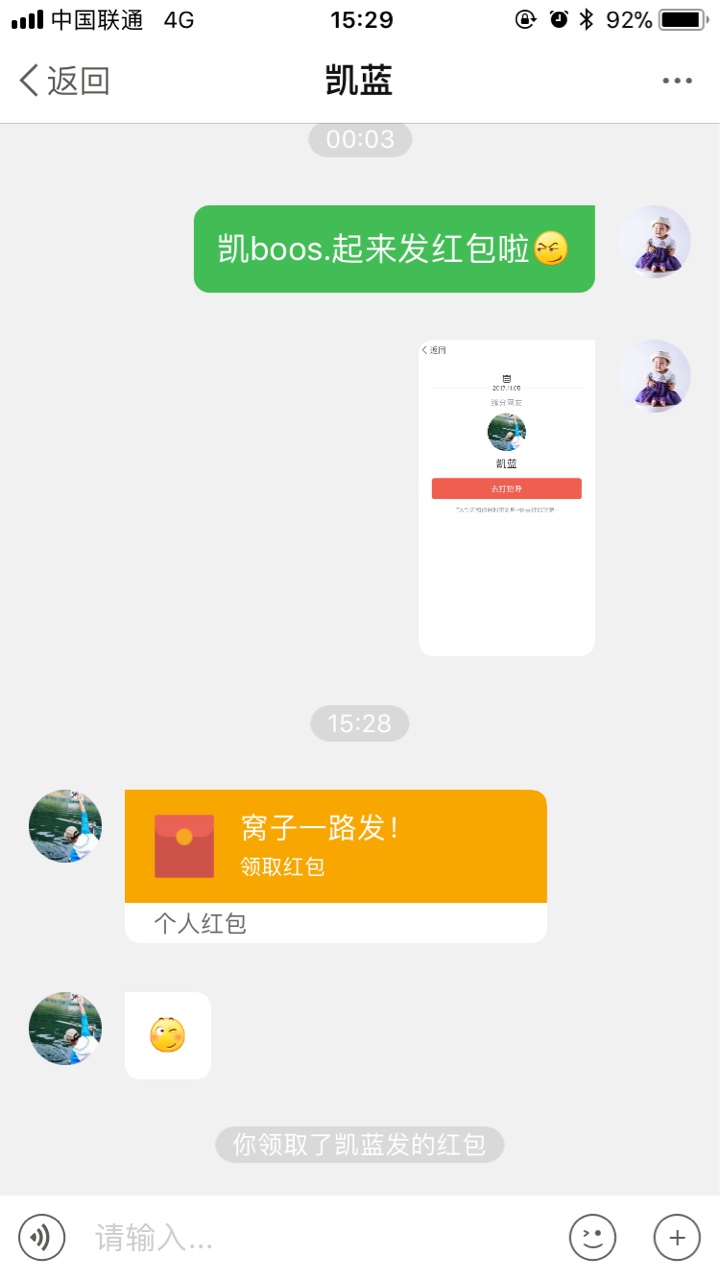Go back using the 返回 button
720x1280 pixels.
[64, 81]
